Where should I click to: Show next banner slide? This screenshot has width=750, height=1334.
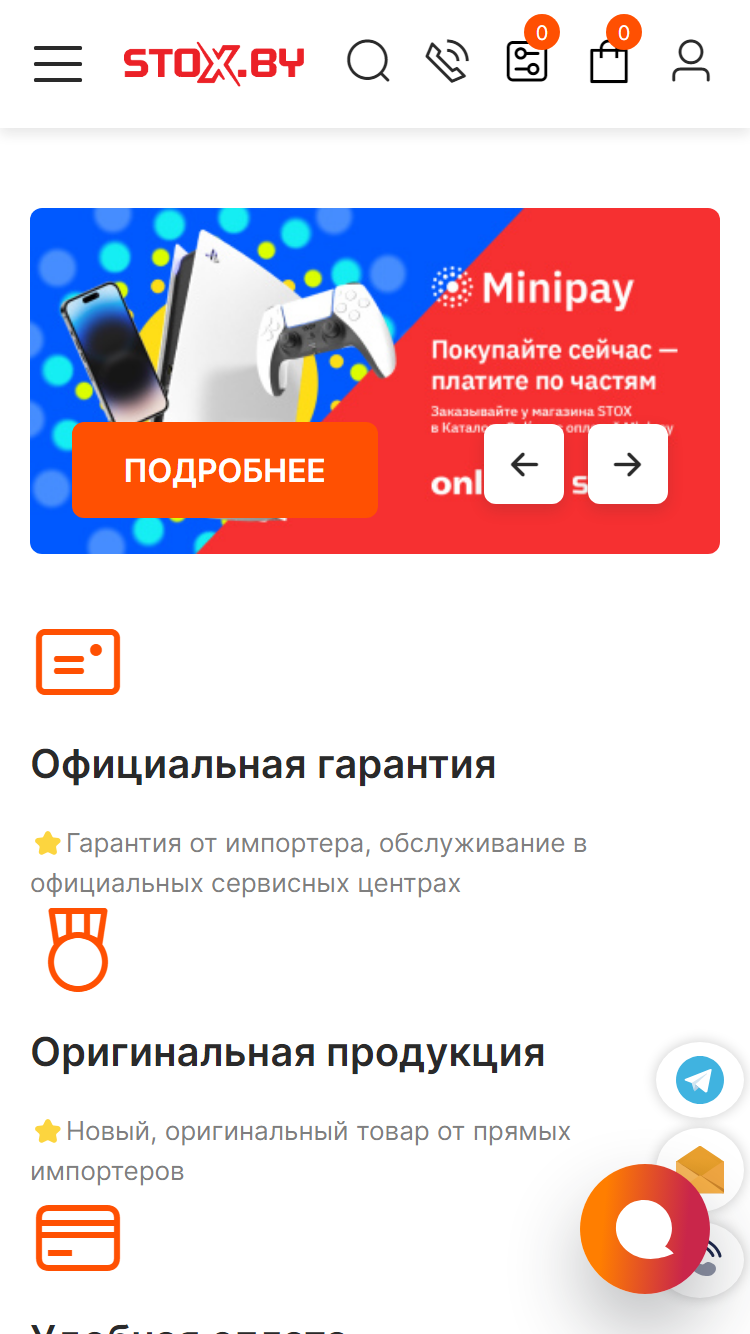pyautogui.click(x=628, y=464)
